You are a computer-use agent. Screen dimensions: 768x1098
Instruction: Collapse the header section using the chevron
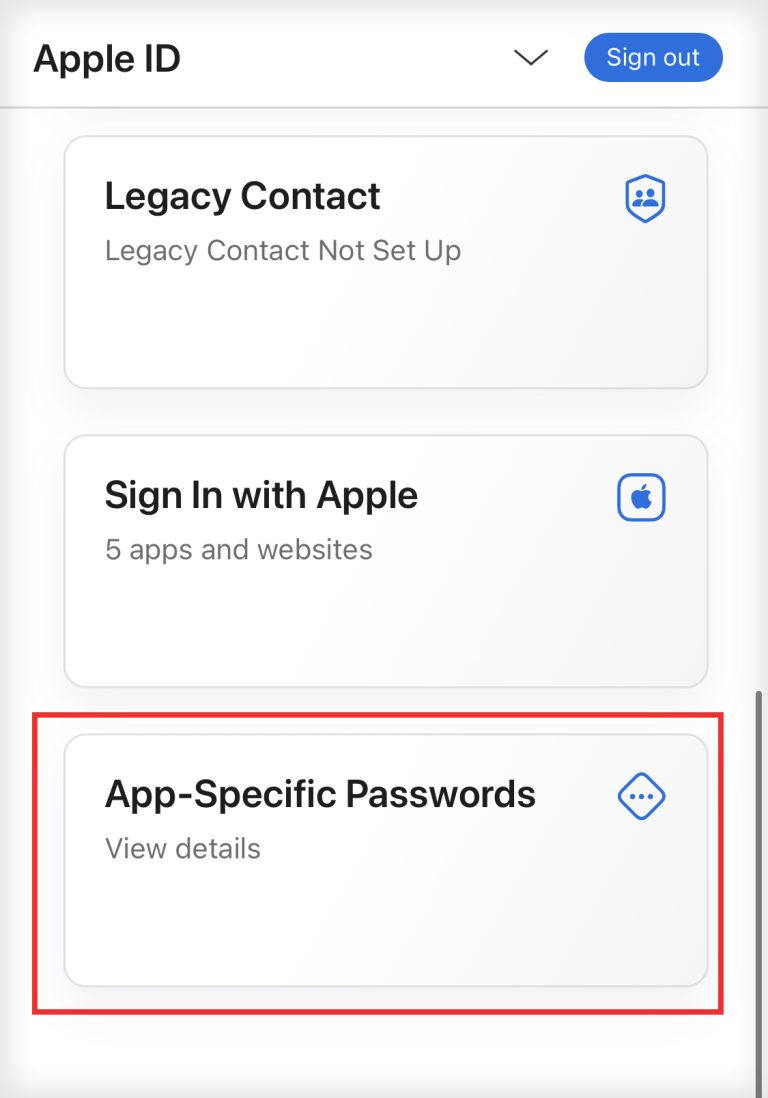tap(531, 58)
